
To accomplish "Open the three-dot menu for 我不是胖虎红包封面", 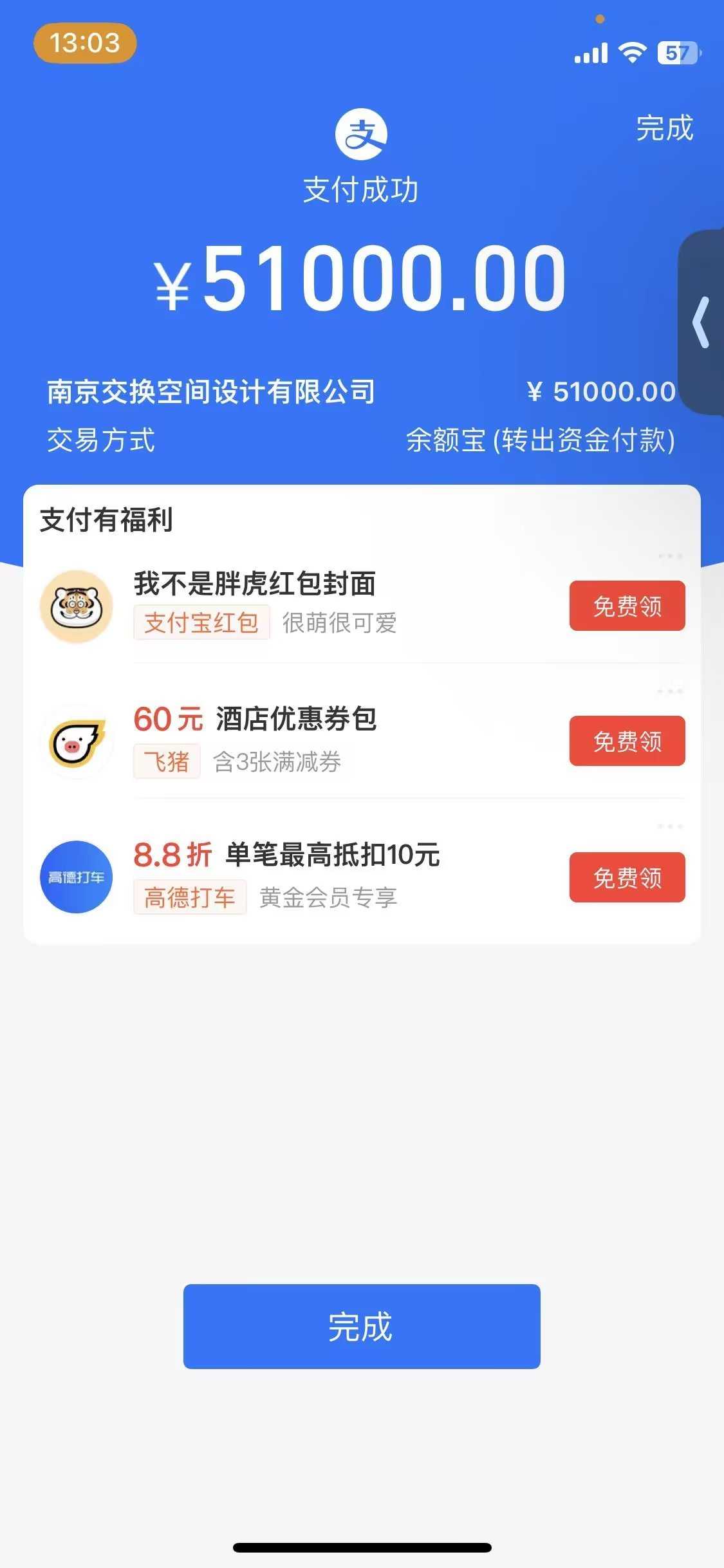I will pyautogui.click(x=670, y=556).
